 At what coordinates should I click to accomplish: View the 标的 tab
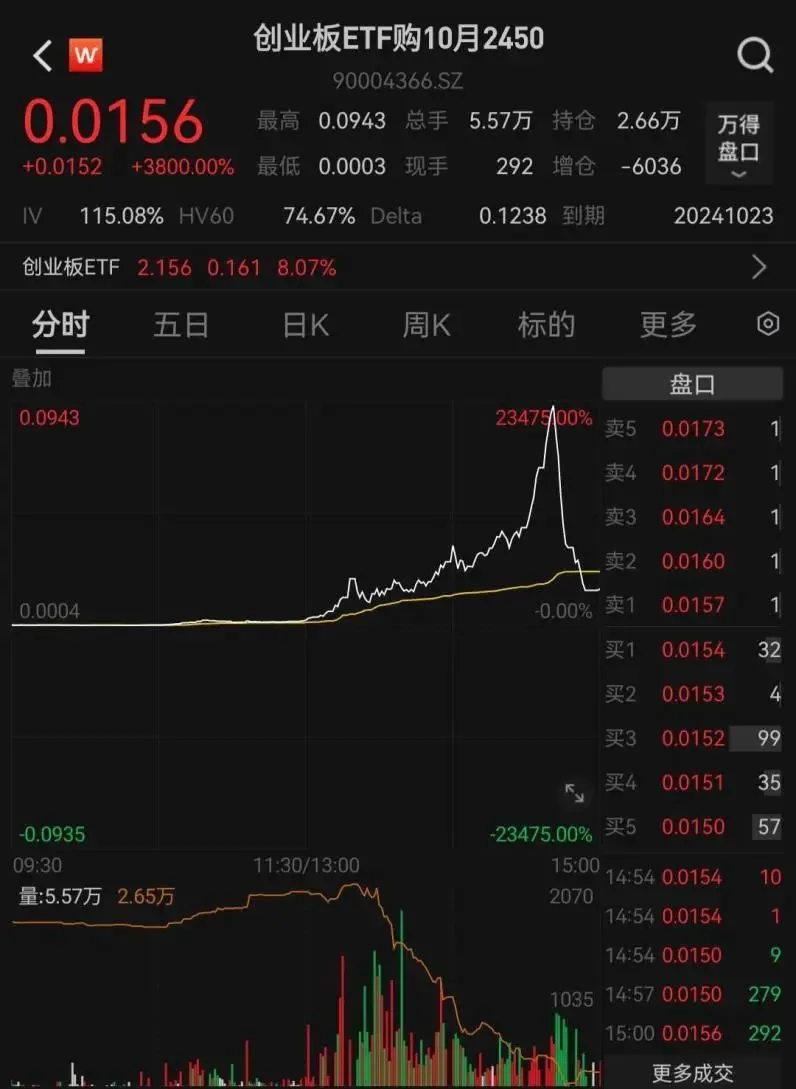pos(546,325)
